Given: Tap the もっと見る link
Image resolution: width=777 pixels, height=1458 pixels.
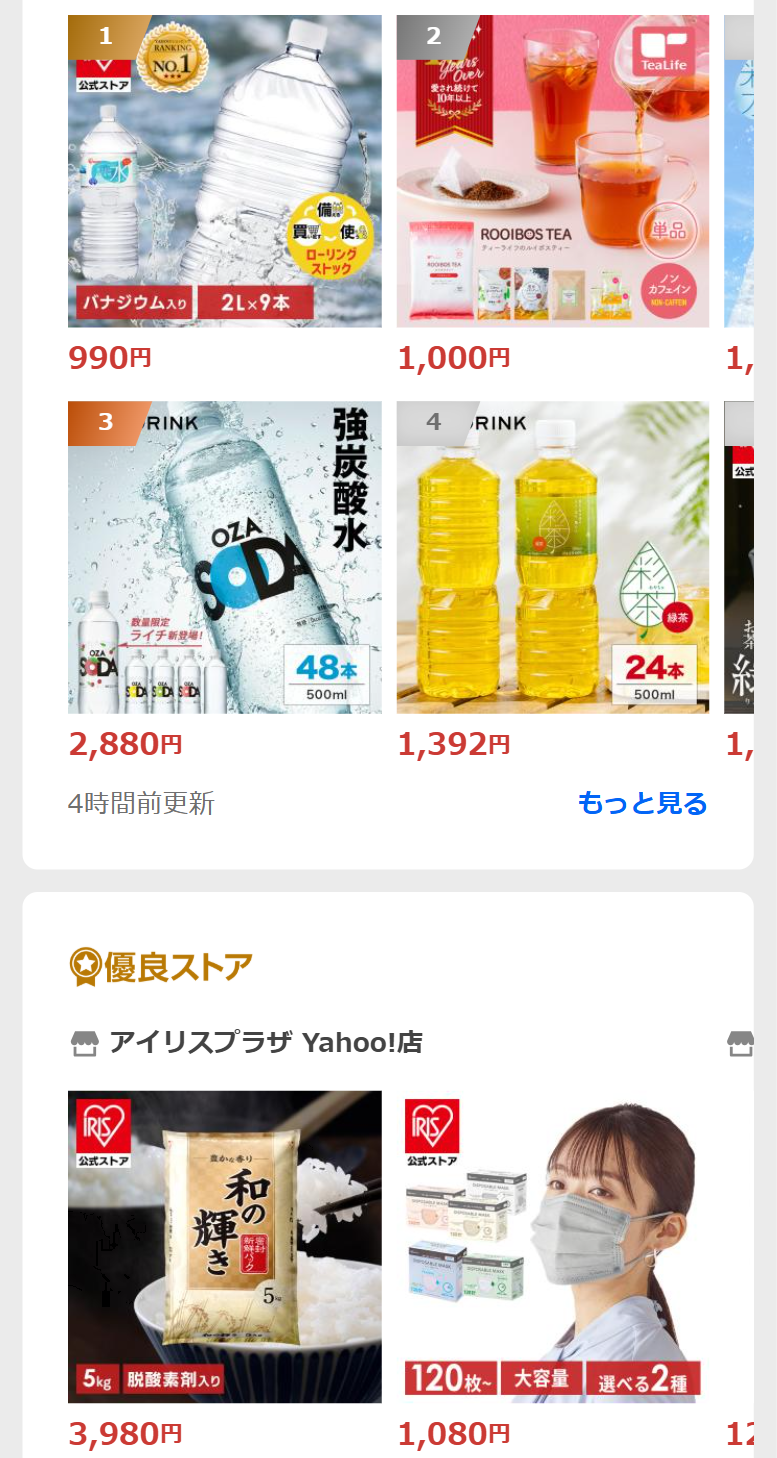Looking at the screenshot, I should click(x=641, y=803).
